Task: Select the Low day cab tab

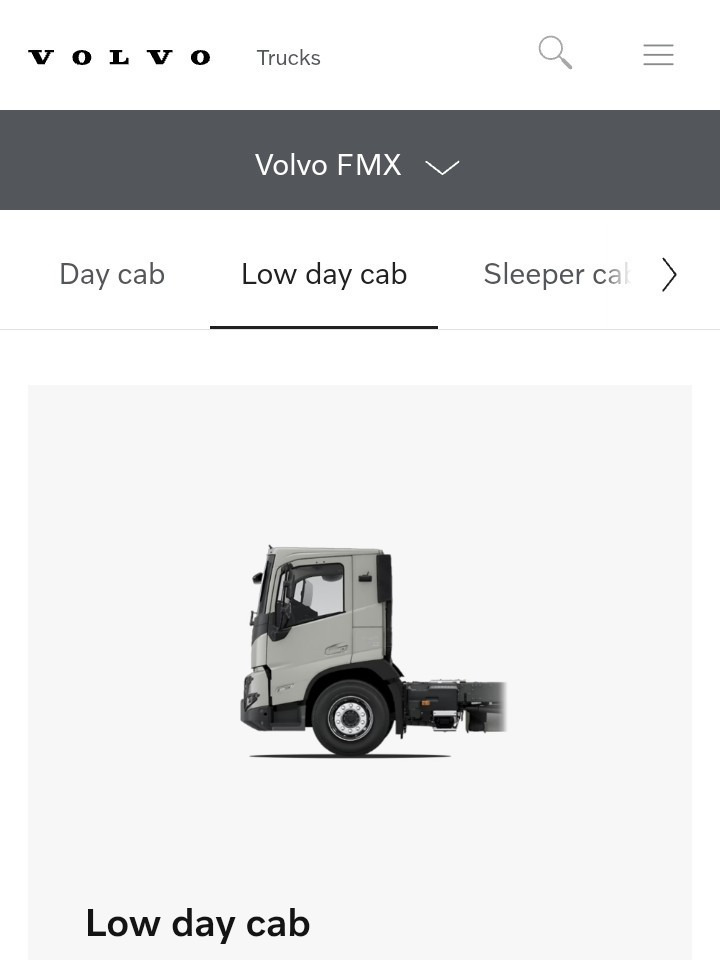Action: click(324, 273)
